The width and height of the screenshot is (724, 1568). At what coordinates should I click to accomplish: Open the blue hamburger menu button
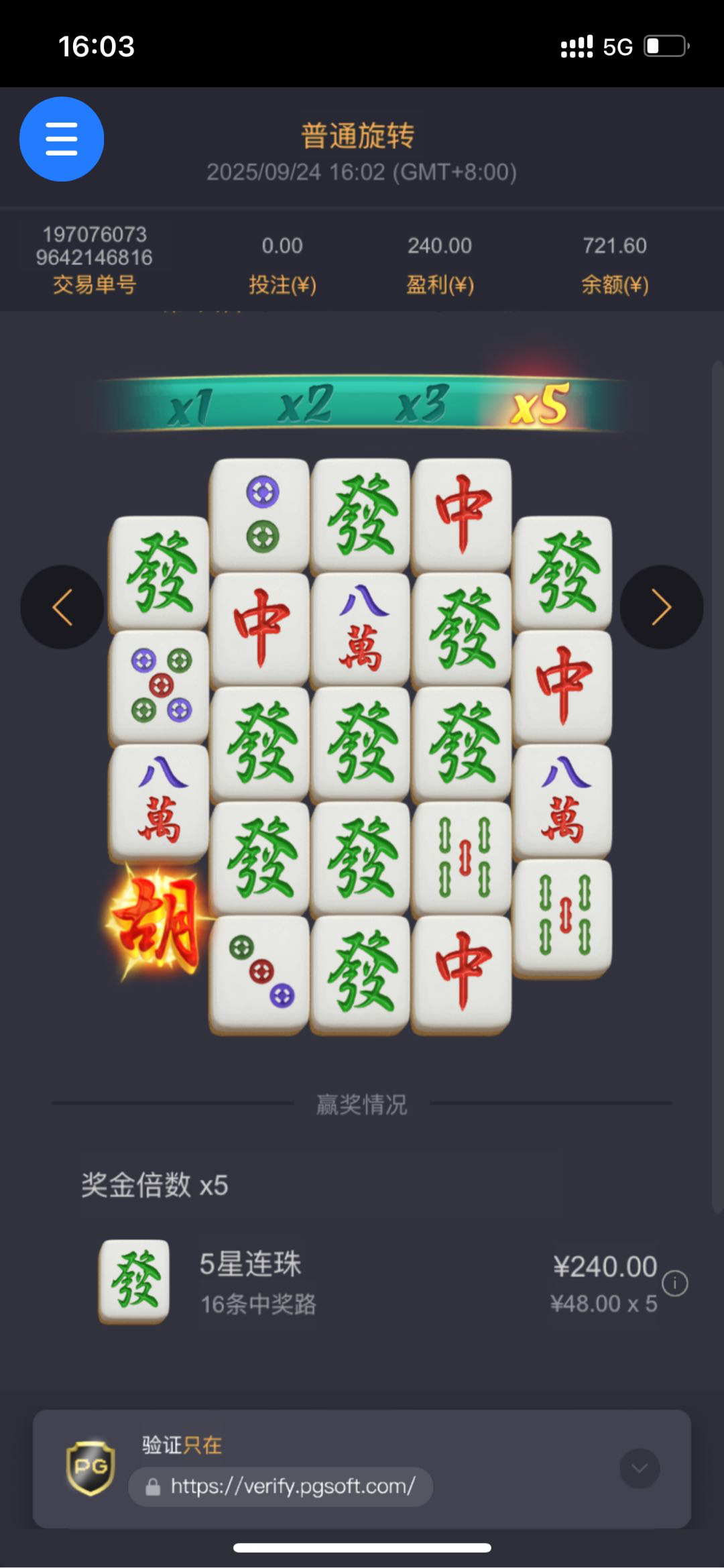coord(62,139)
